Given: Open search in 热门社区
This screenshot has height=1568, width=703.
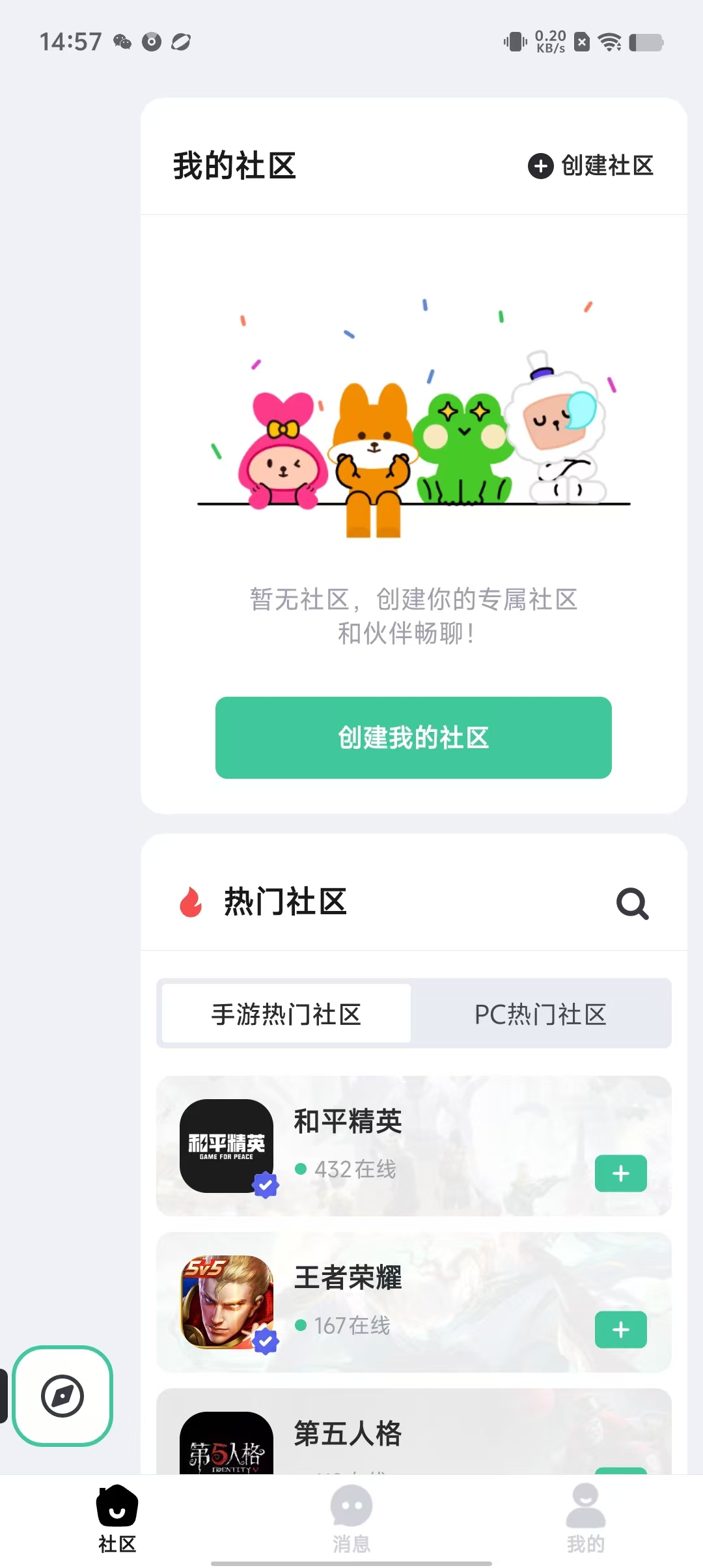Looking at the screenshot, I should (632, 903).
